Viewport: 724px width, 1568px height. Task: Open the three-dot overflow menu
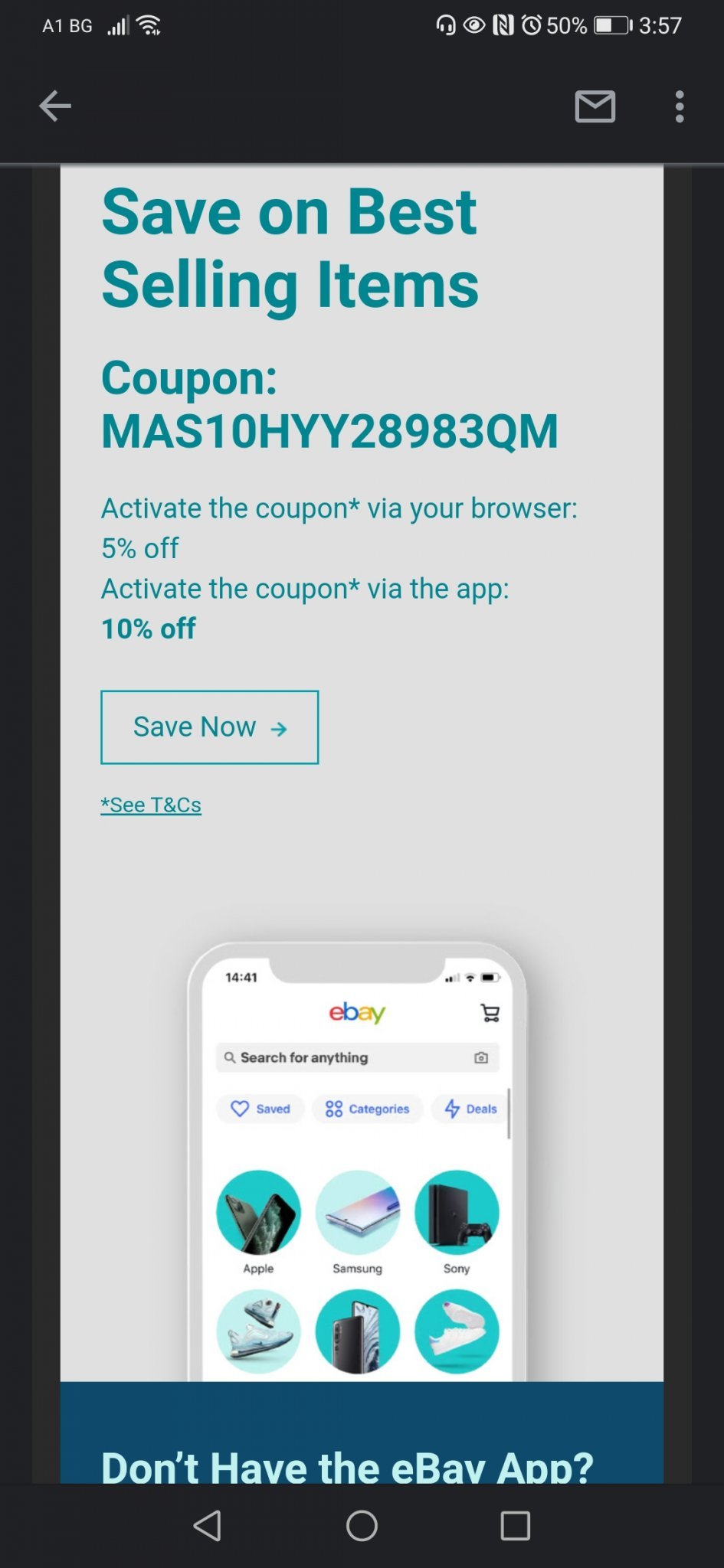pos(680,106)
